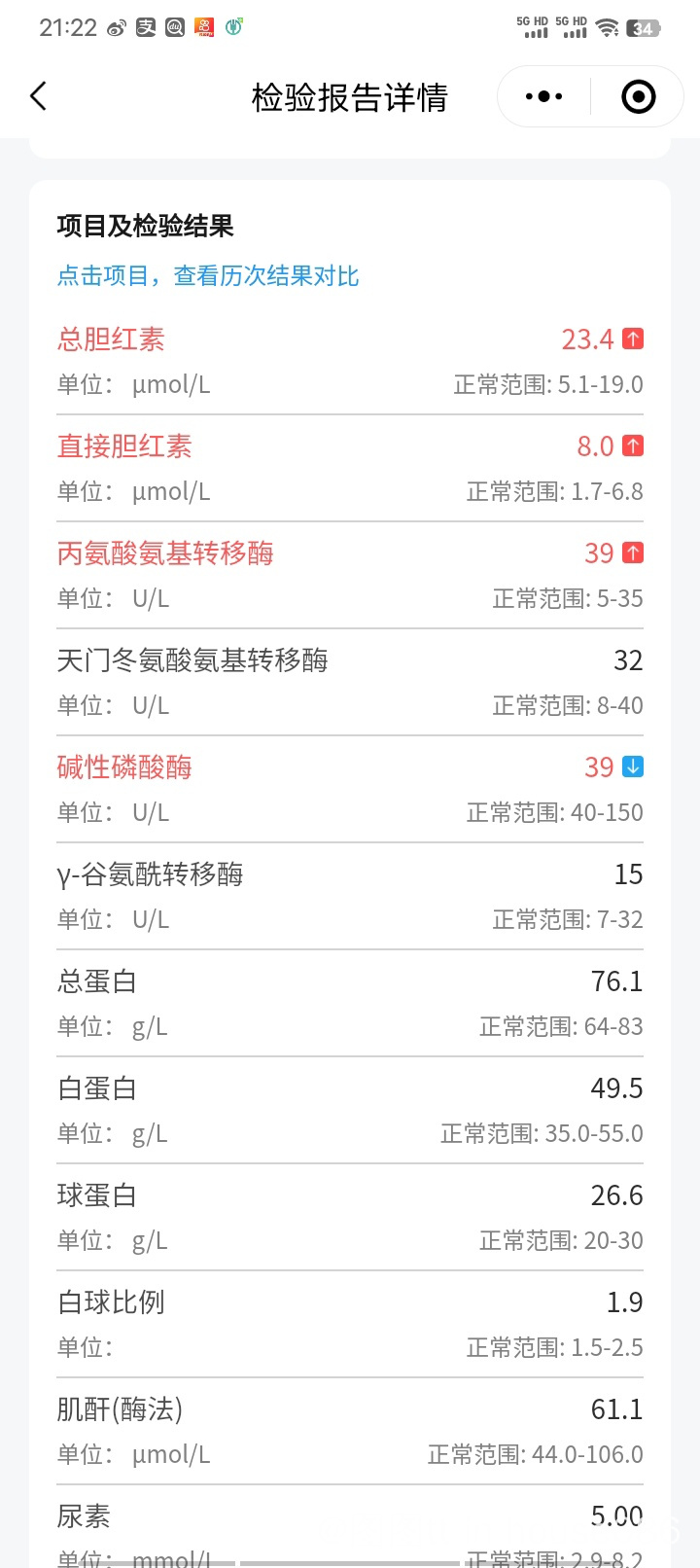Check 碱性磷酸酶 history comparison
Screen dimensions: 700x1568
coord(350,790)
